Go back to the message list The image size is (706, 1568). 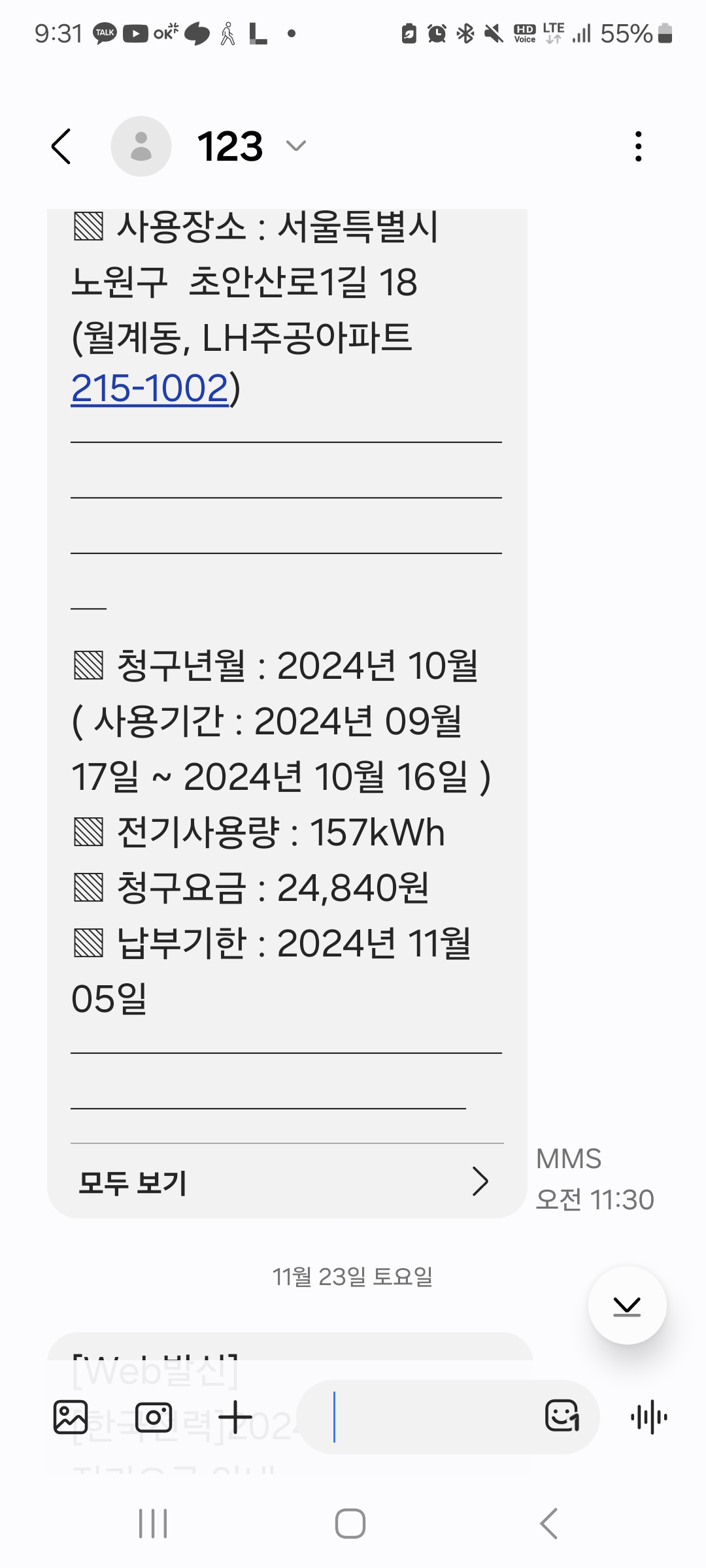point(61,146)
